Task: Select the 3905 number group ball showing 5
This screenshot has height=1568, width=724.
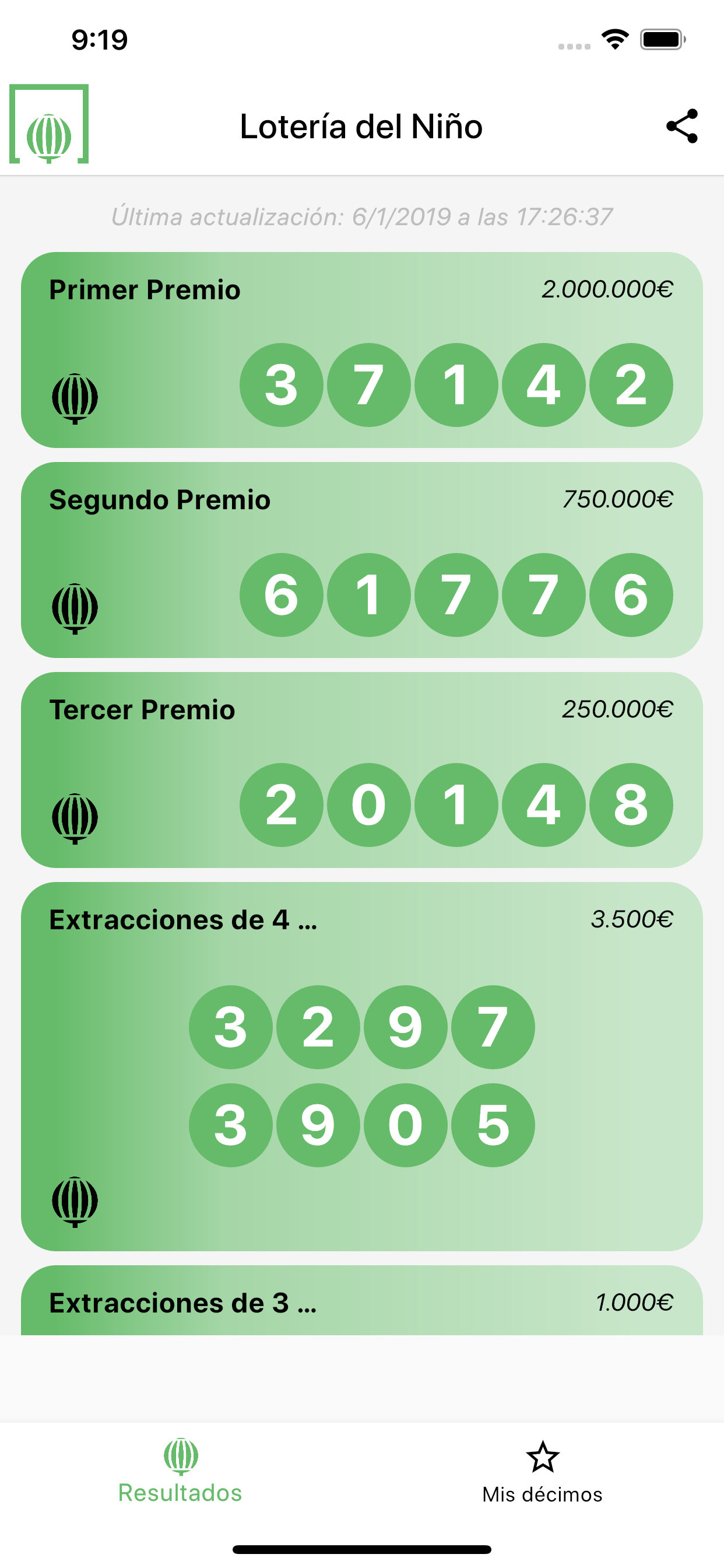Action: [493, 1125]
